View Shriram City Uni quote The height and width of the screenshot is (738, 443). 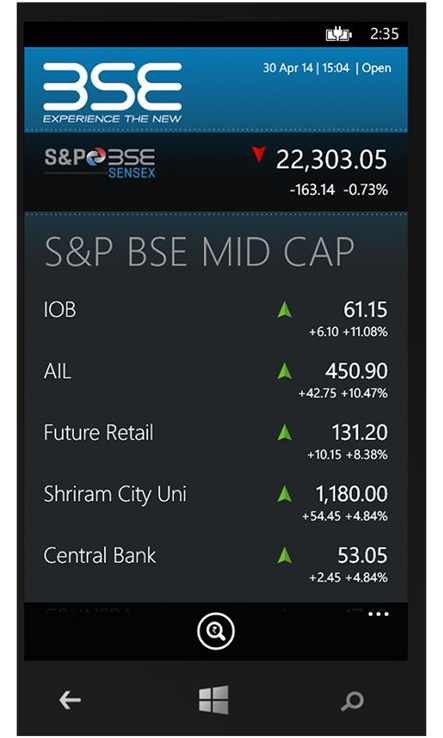click(216, 503)
